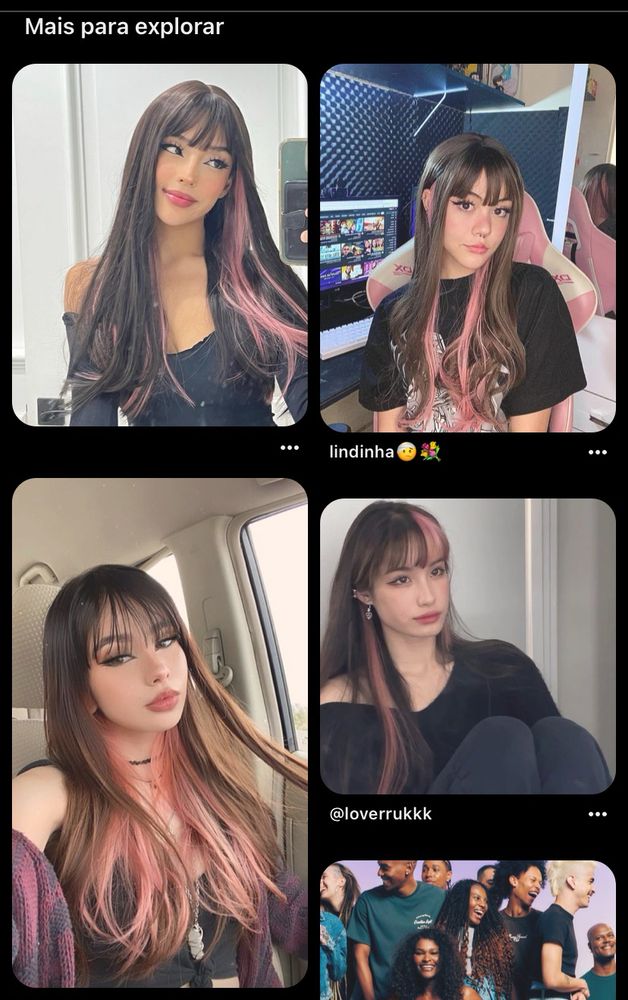Open the pin titled lindinha
Viewport: 628px width, 1000px height.
(467, 248)
